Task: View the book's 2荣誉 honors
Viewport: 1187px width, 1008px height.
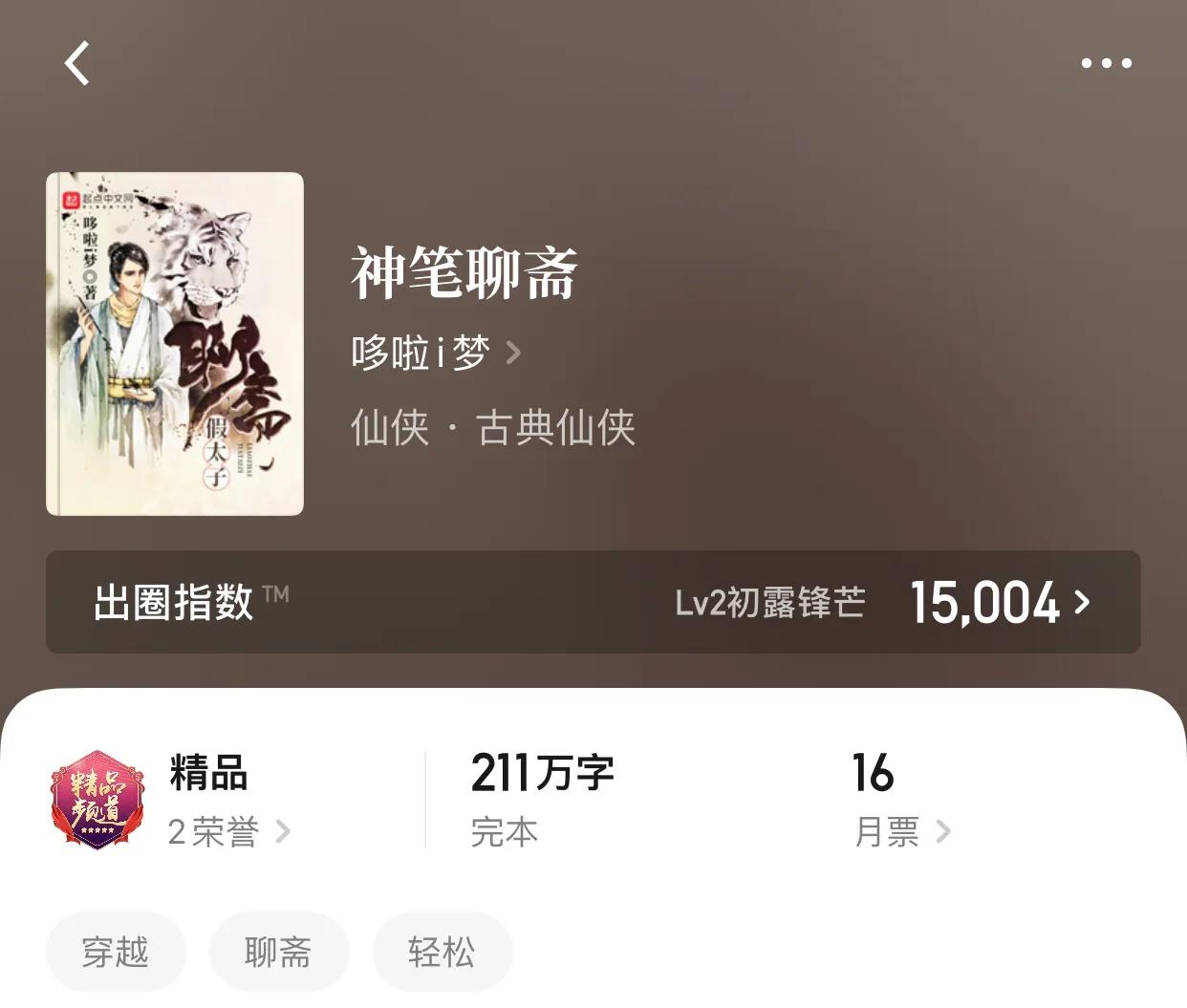Action: click(x=228, y=831)
